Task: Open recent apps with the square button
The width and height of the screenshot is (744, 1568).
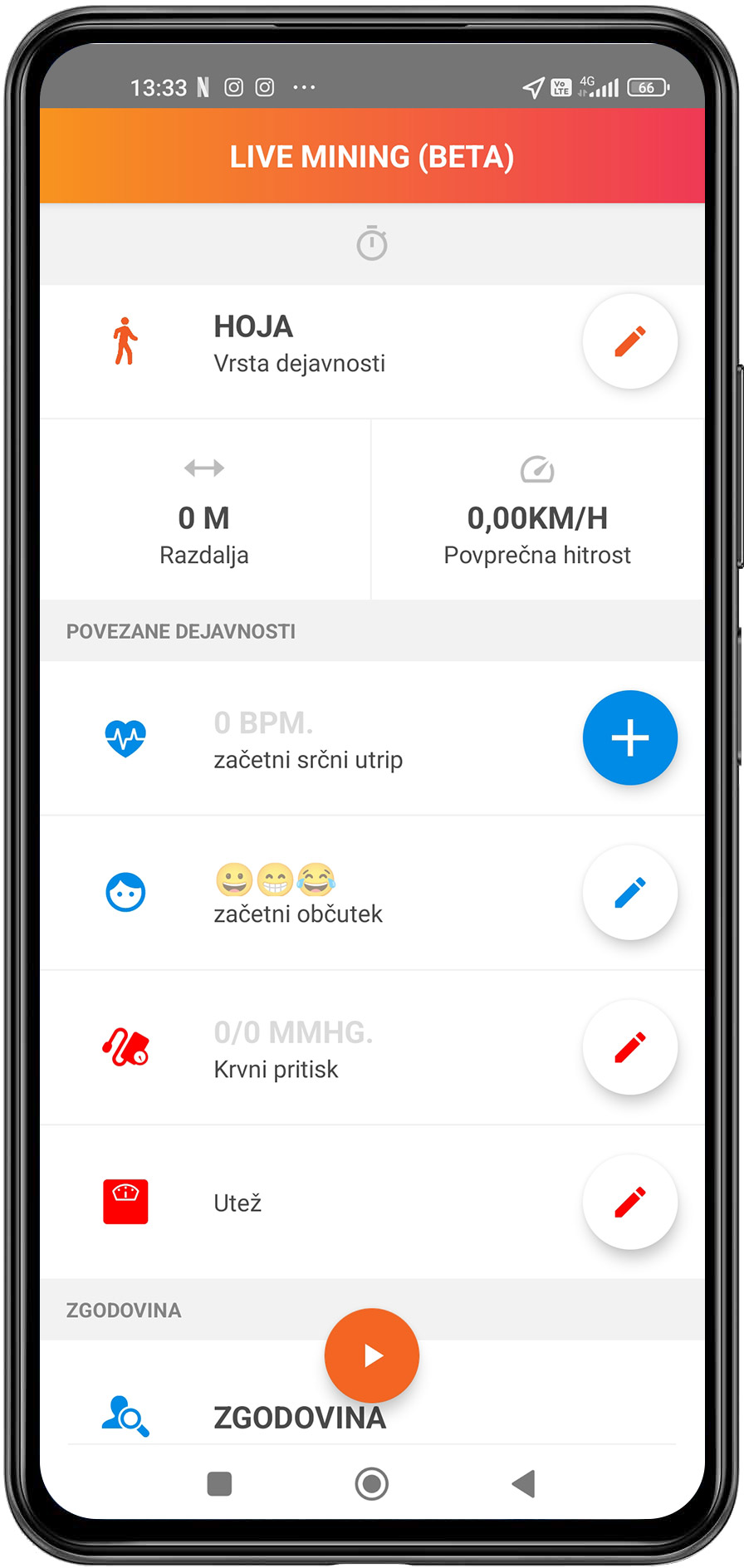Action: (x=219, y=1483)
